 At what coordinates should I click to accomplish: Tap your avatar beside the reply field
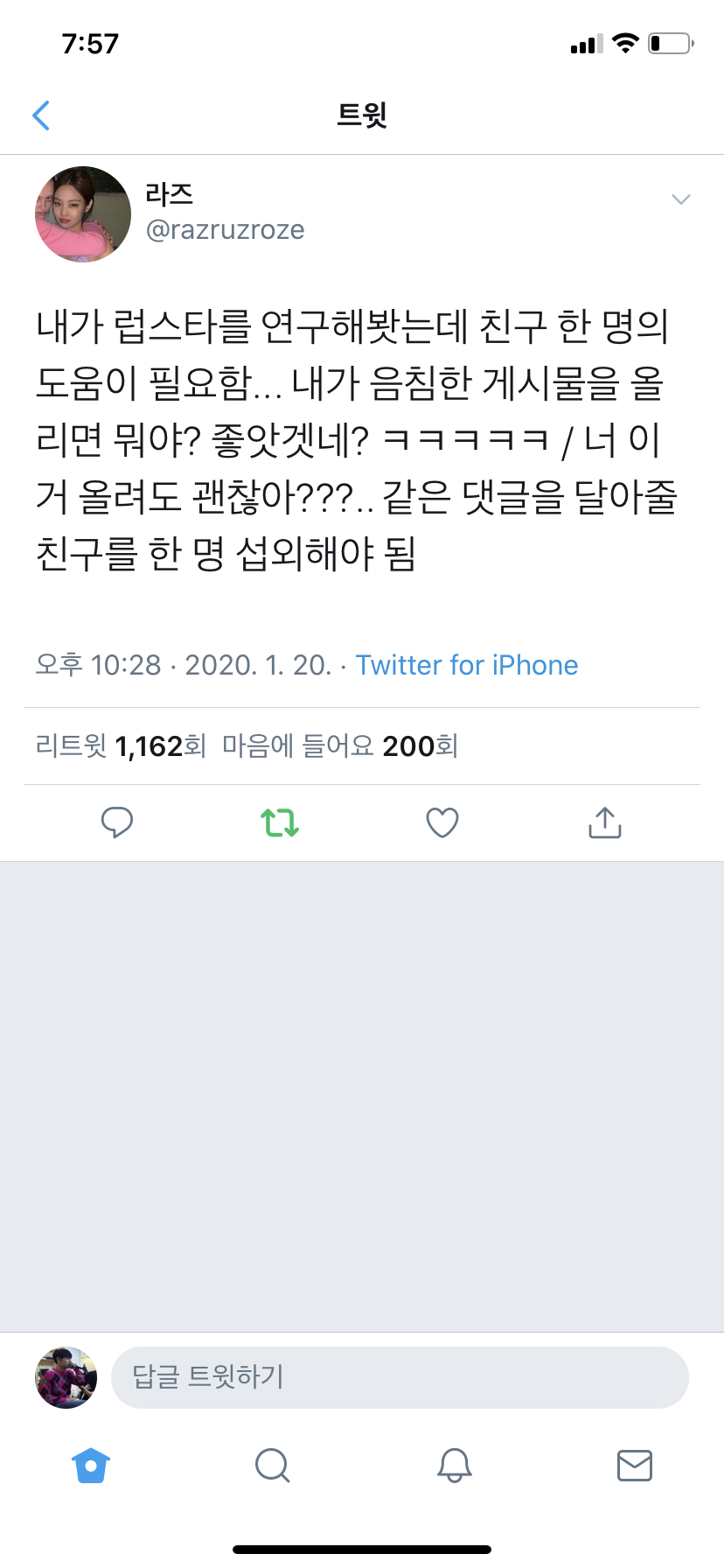pos(66,1375)
